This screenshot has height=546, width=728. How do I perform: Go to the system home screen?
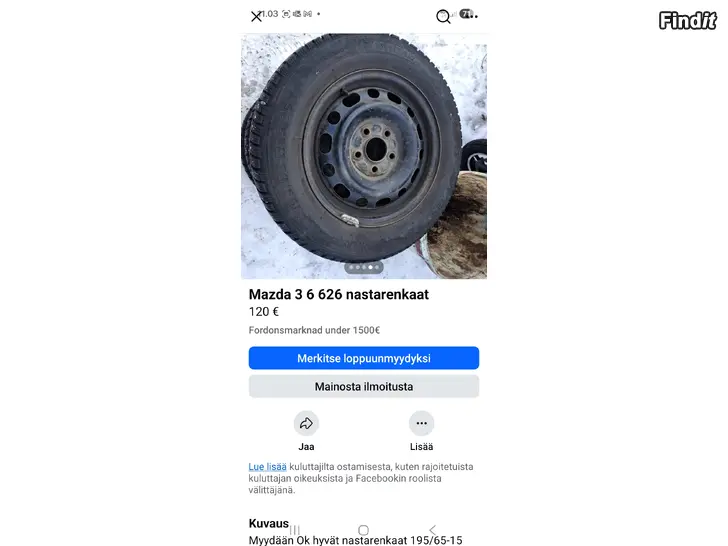coord(363,530)
